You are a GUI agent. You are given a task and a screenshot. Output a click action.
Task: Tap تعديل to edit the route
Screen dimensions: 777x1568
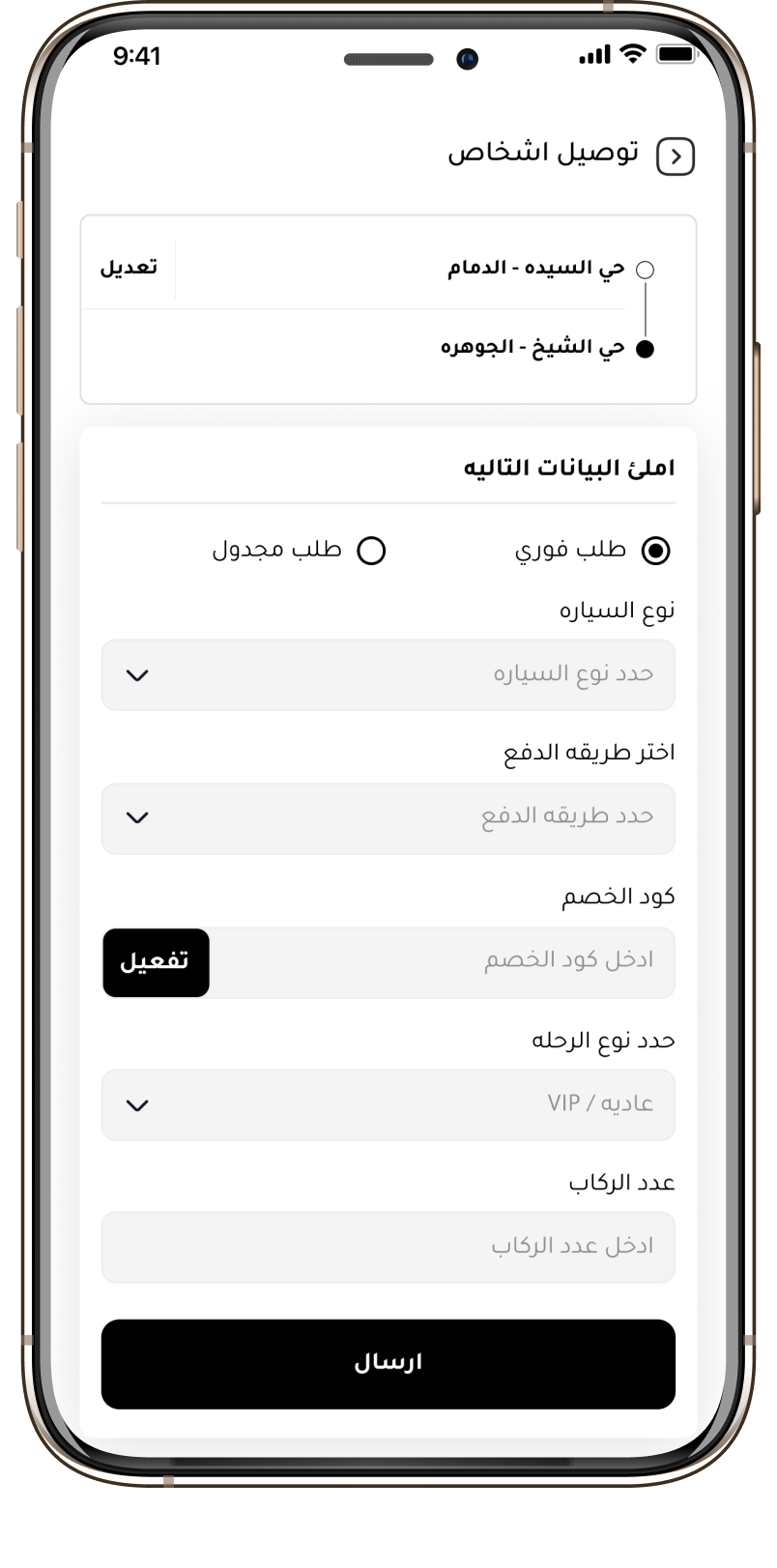point(129,268)
